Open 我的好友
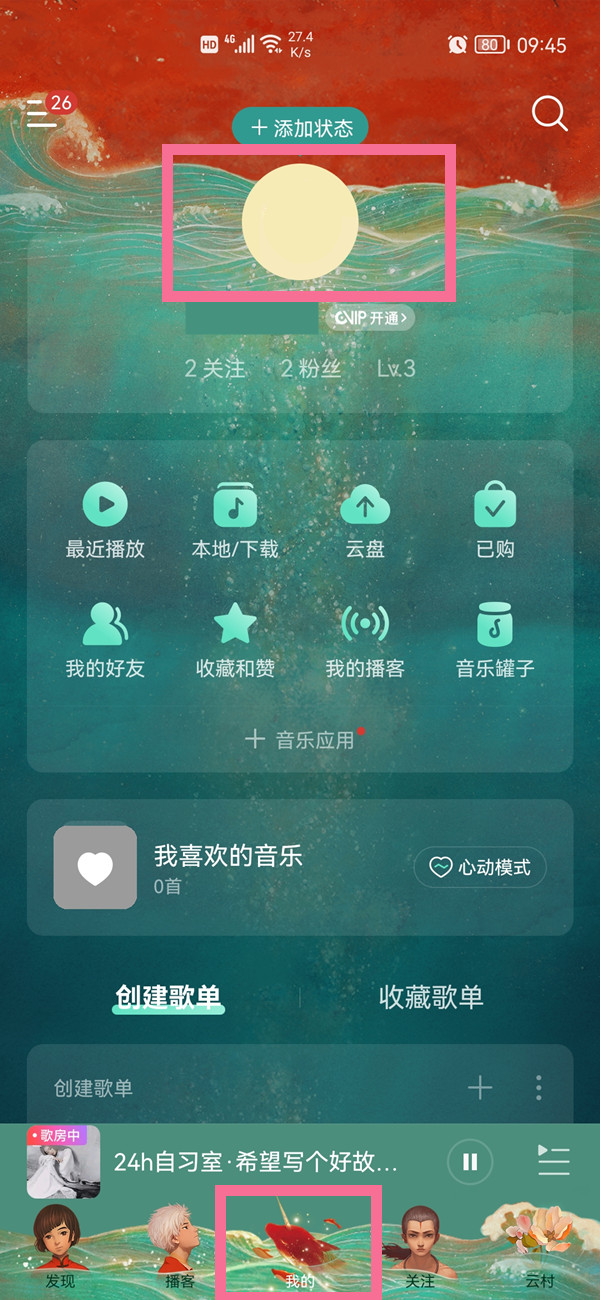Viewport: 600px width, 1300px height. [105, 641]
